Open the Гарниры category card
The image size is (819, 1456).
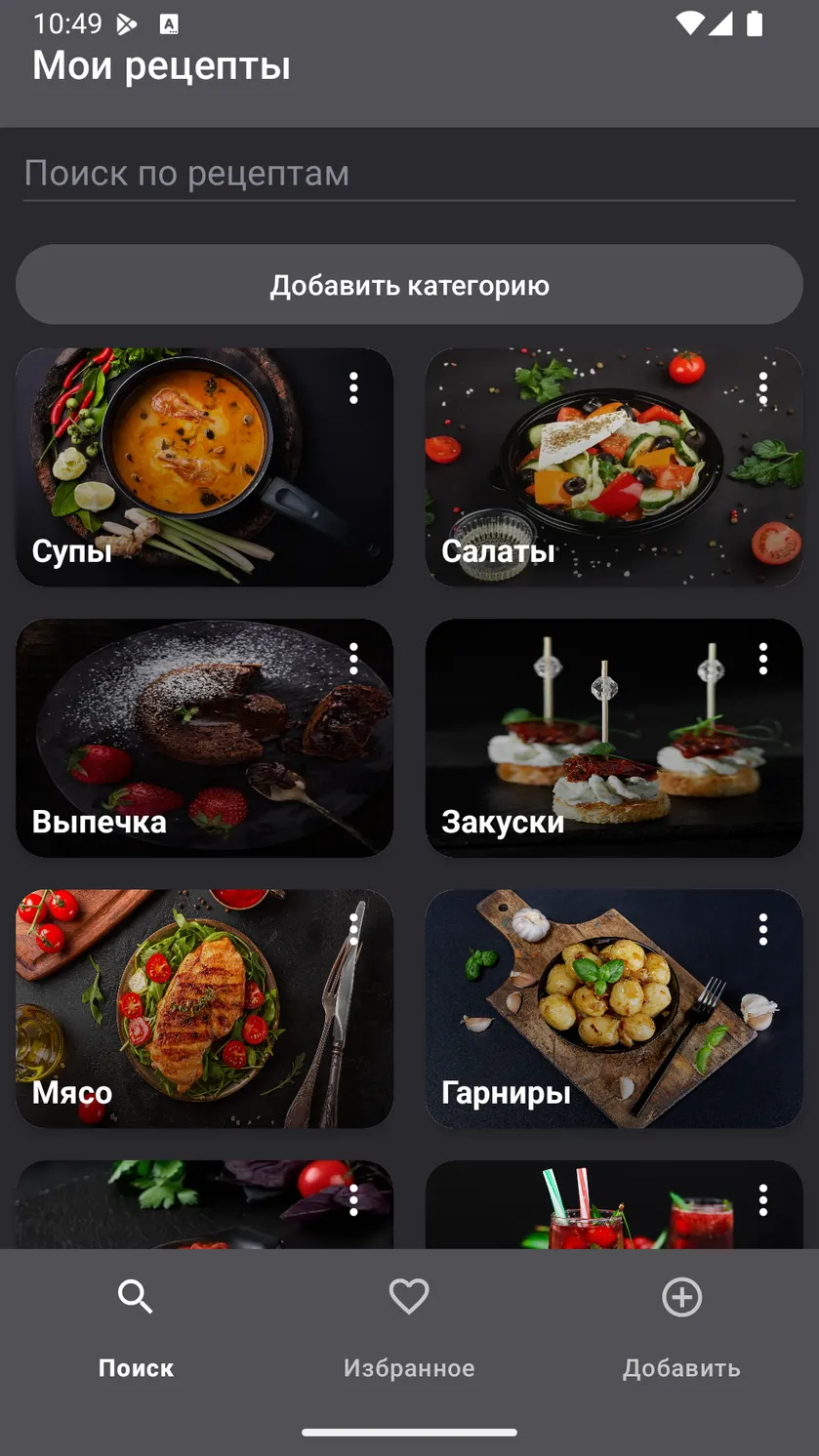point(614,1009)
